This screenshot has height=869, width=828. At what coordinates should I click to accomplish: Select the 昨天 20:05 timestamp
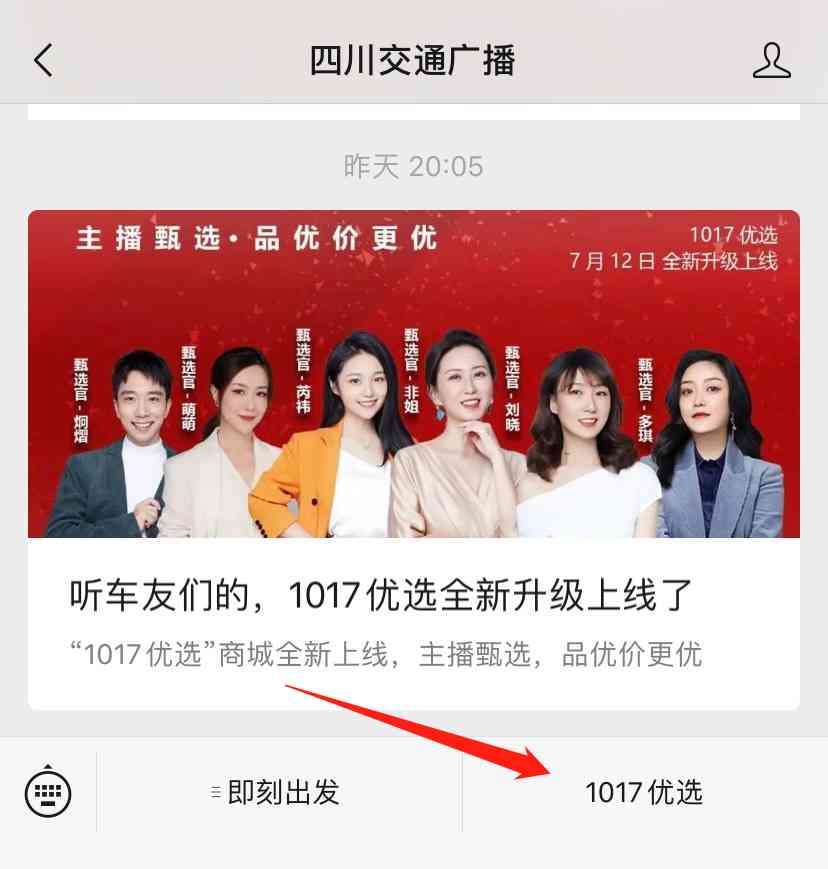click(x=414, y=168)
